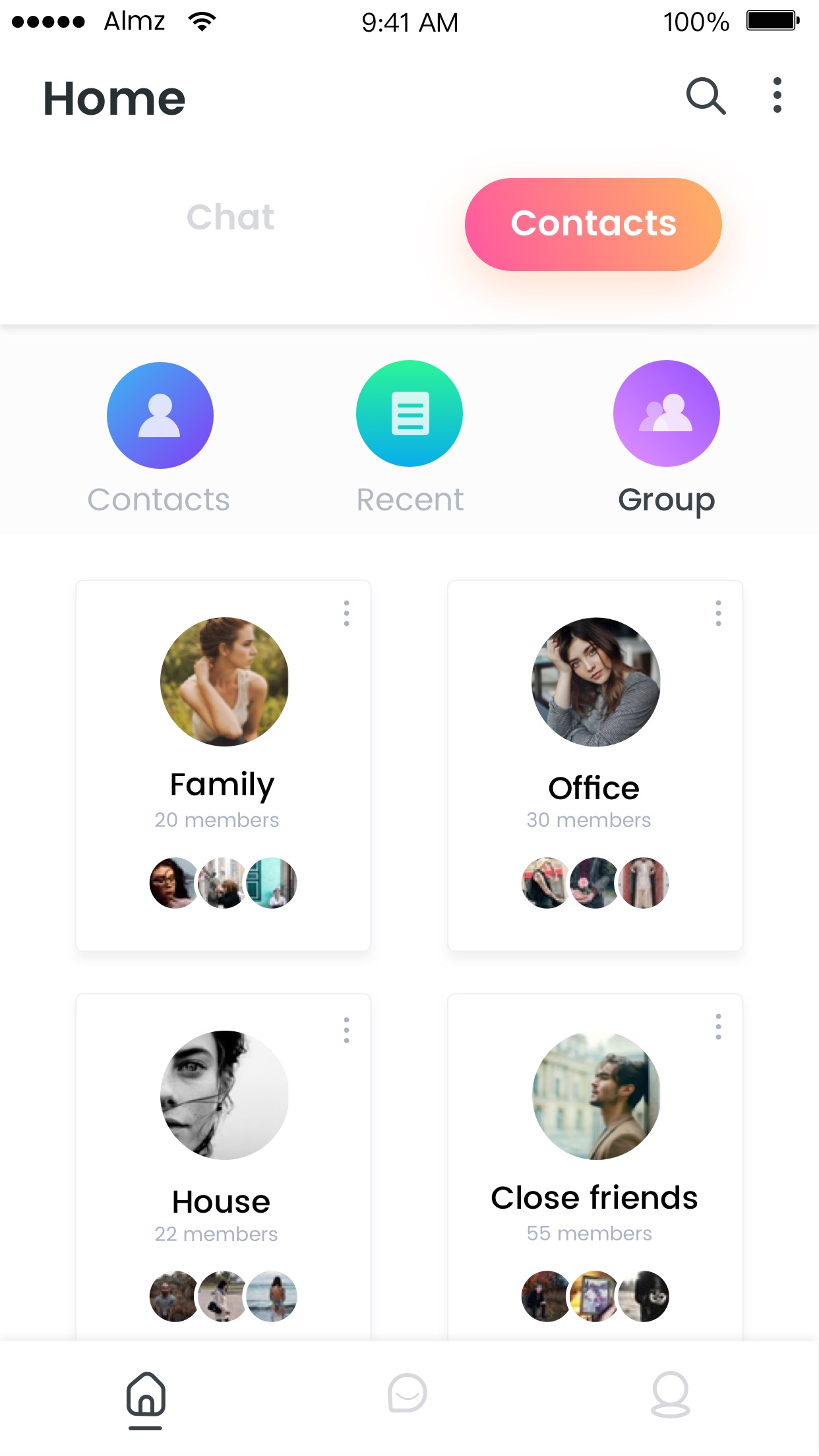Select the Group category
819x1456 pixels.
tap(666, 438)
